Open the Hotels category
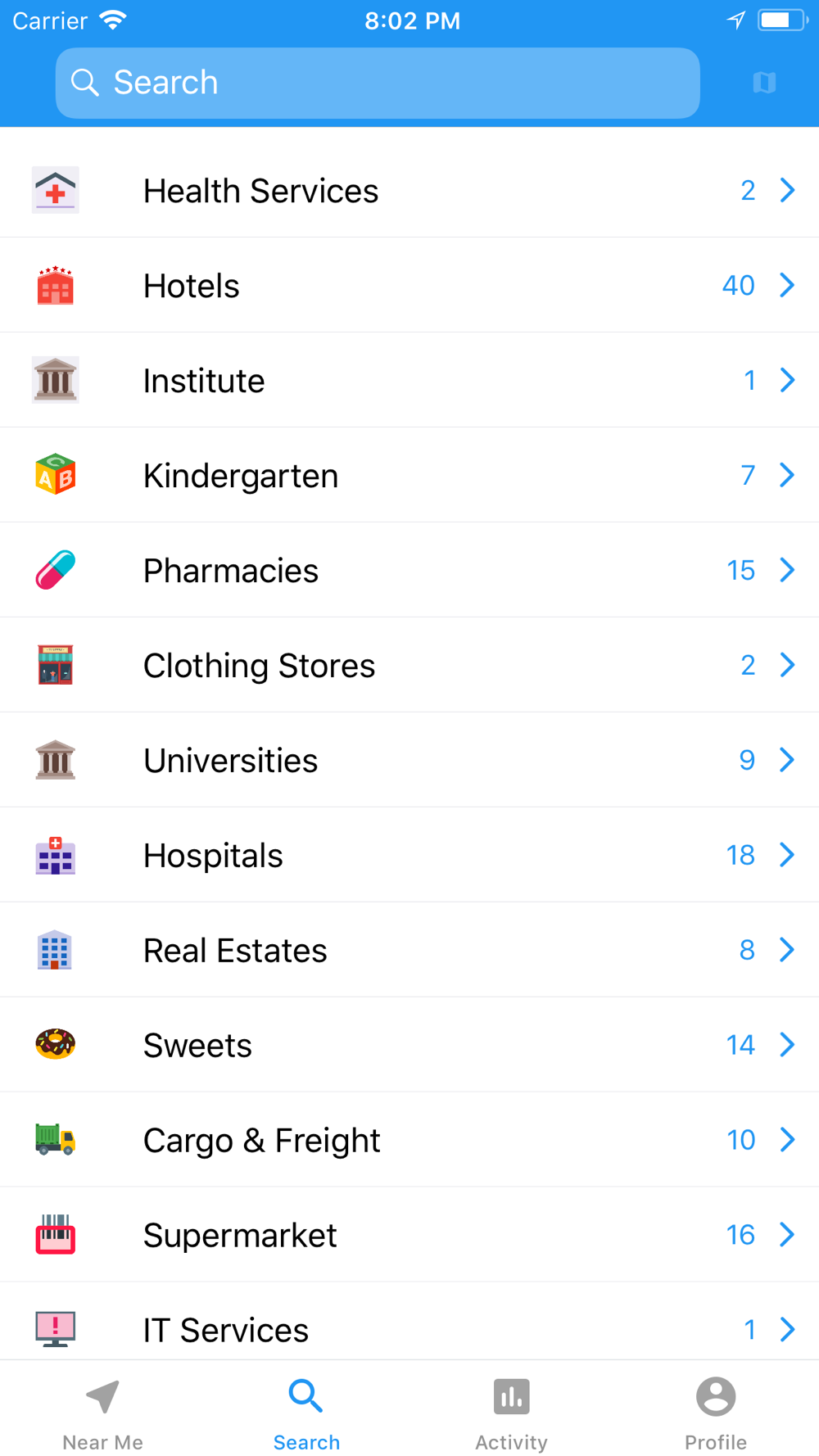Screen dimensions: 819x1456 click(409, 285)
